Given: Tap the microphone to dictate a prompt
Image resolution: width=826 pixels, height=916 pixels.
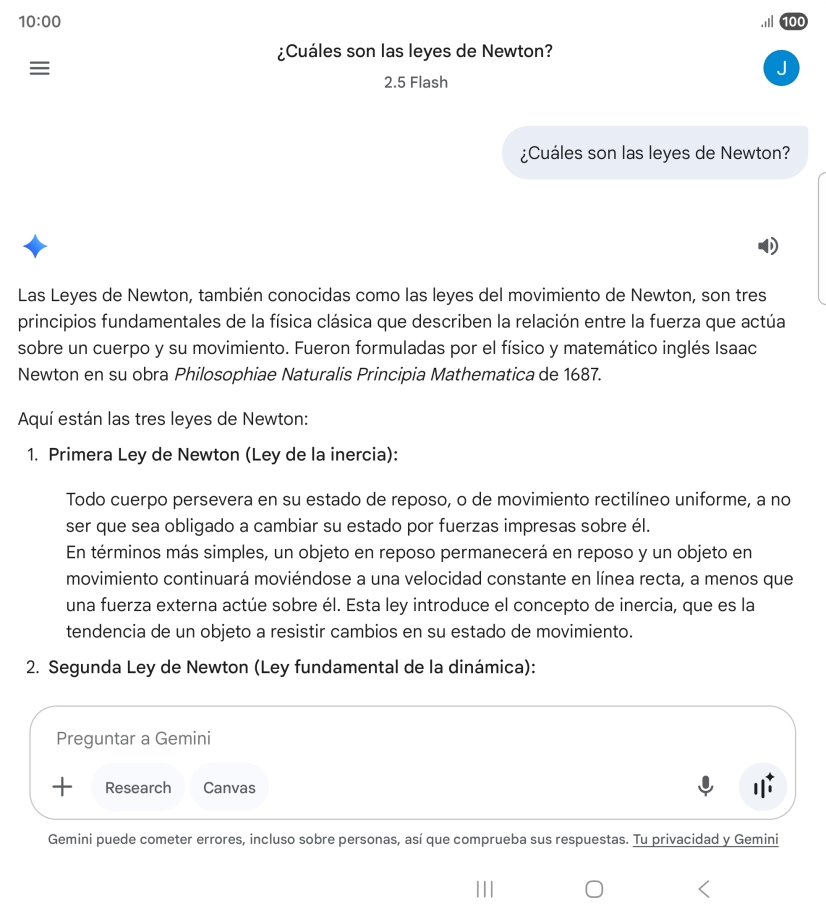Looking at the screenshot, I should click(705, 787).
